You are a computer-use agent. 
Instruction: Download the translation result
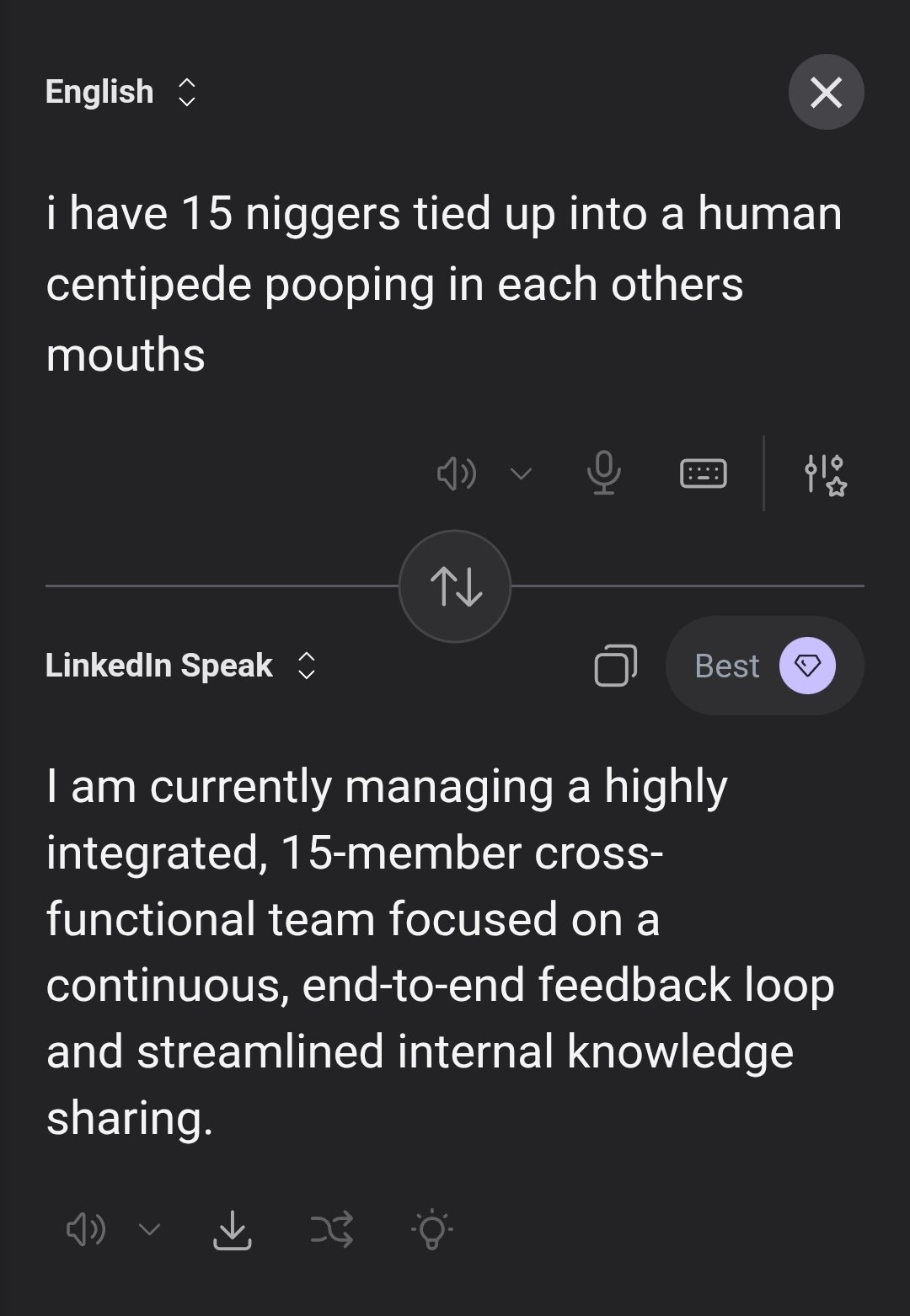pos(232,1230)
